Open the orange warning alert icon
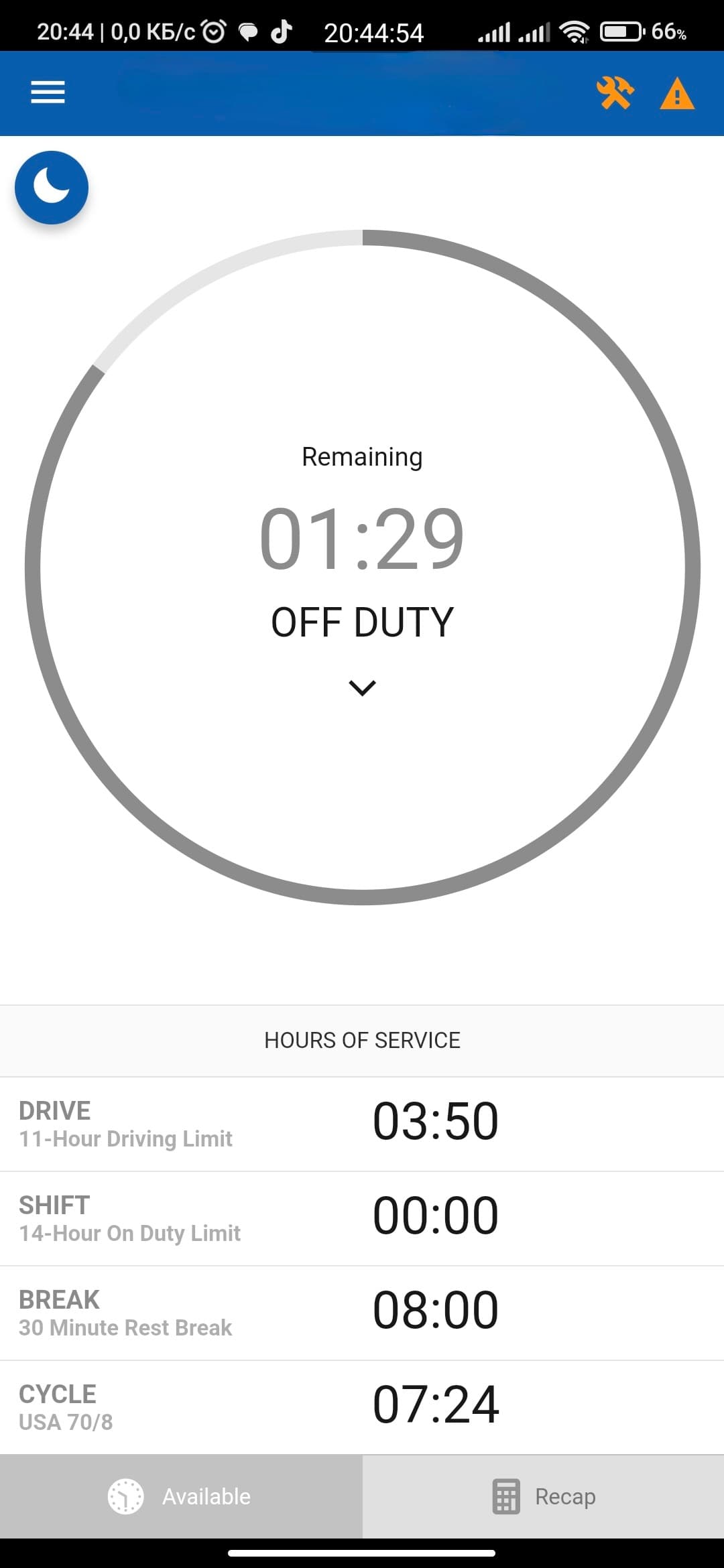 point(677,94)
